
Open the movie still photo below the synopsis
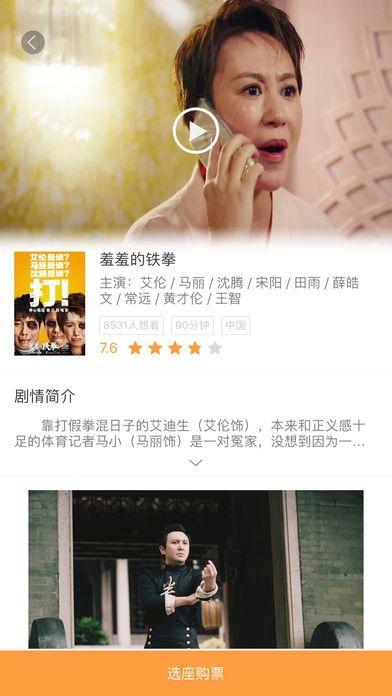196,569
